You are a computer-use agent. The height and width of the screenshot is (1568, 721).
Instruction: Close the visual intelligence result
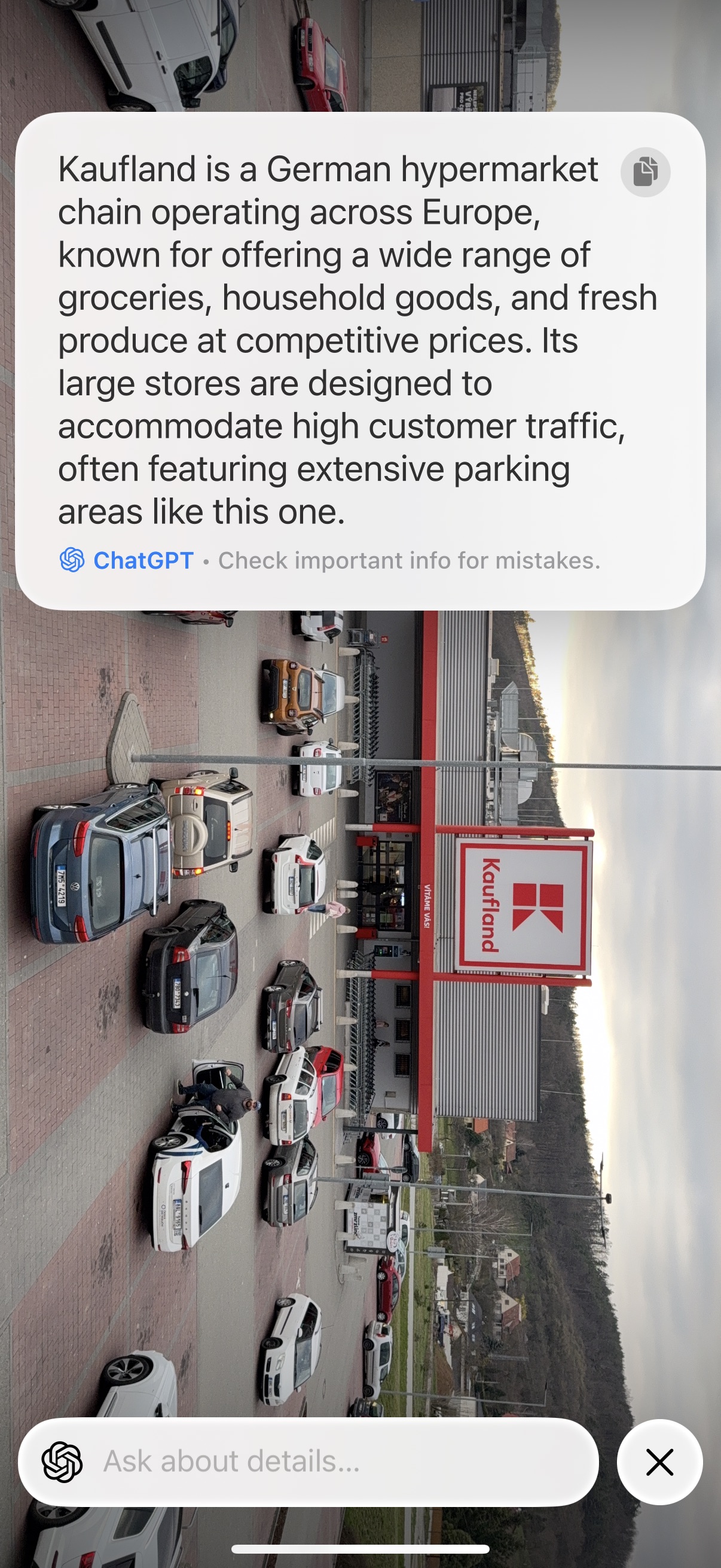tap(659, 1462)
